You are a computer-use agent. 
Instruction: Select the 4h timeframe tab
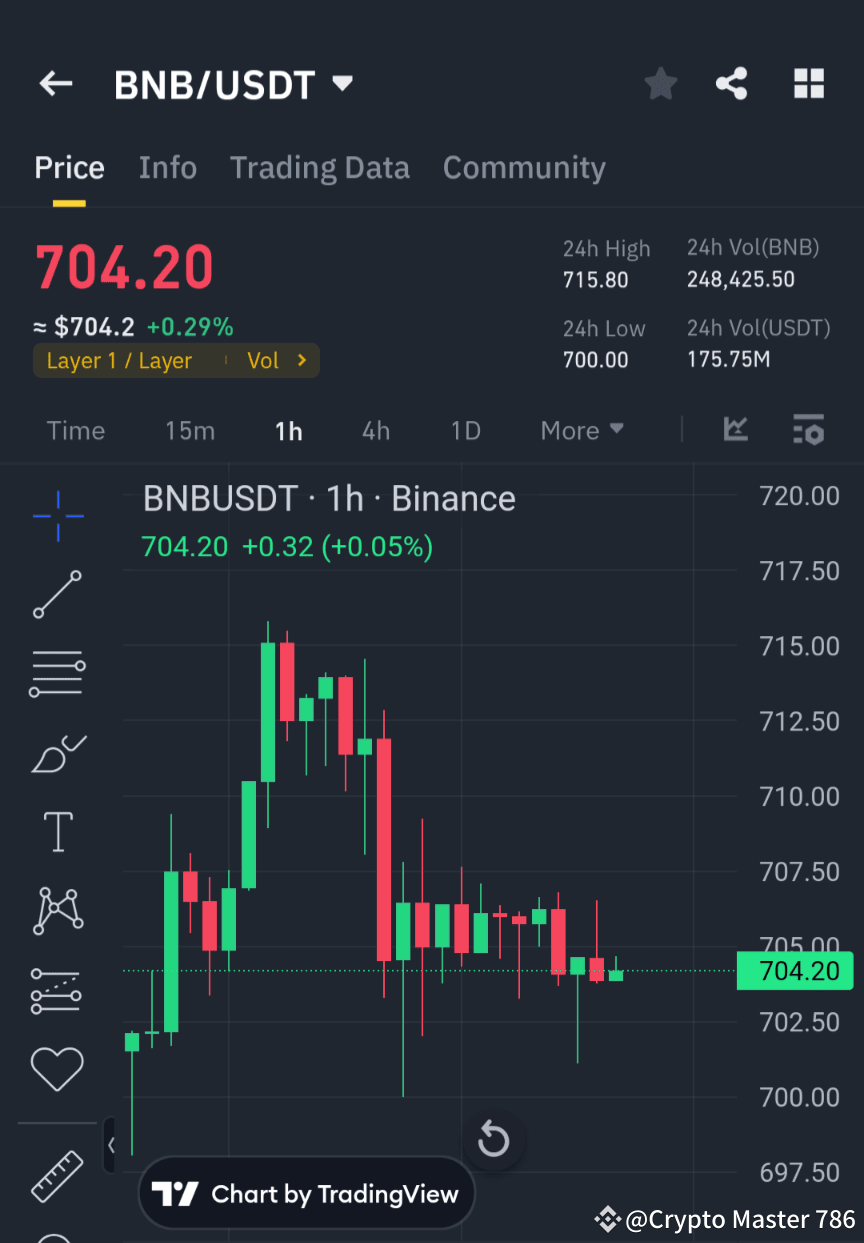[375, 430]
